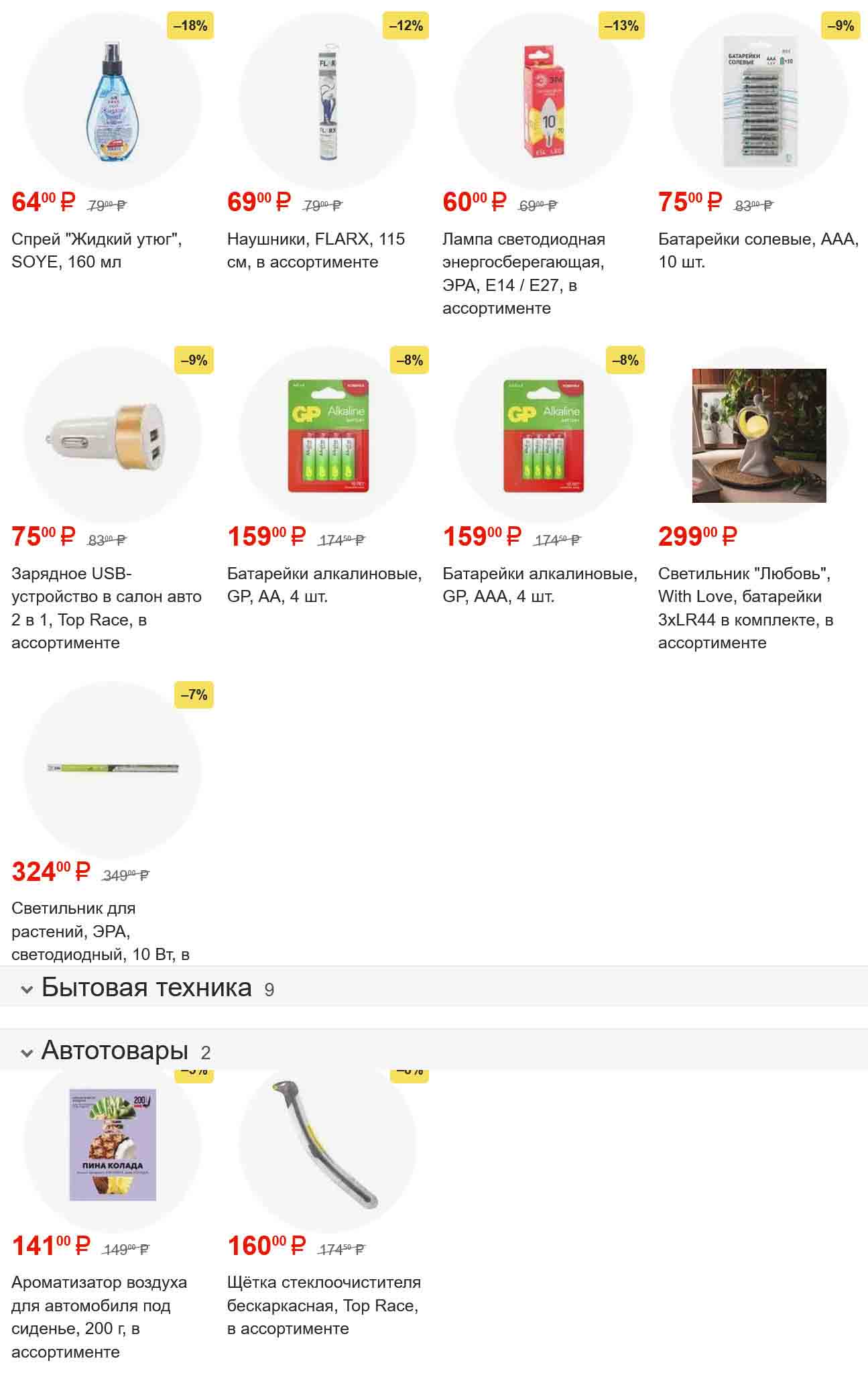
Task: Select the Top Race USB car charger
Action: click(112, 437)
